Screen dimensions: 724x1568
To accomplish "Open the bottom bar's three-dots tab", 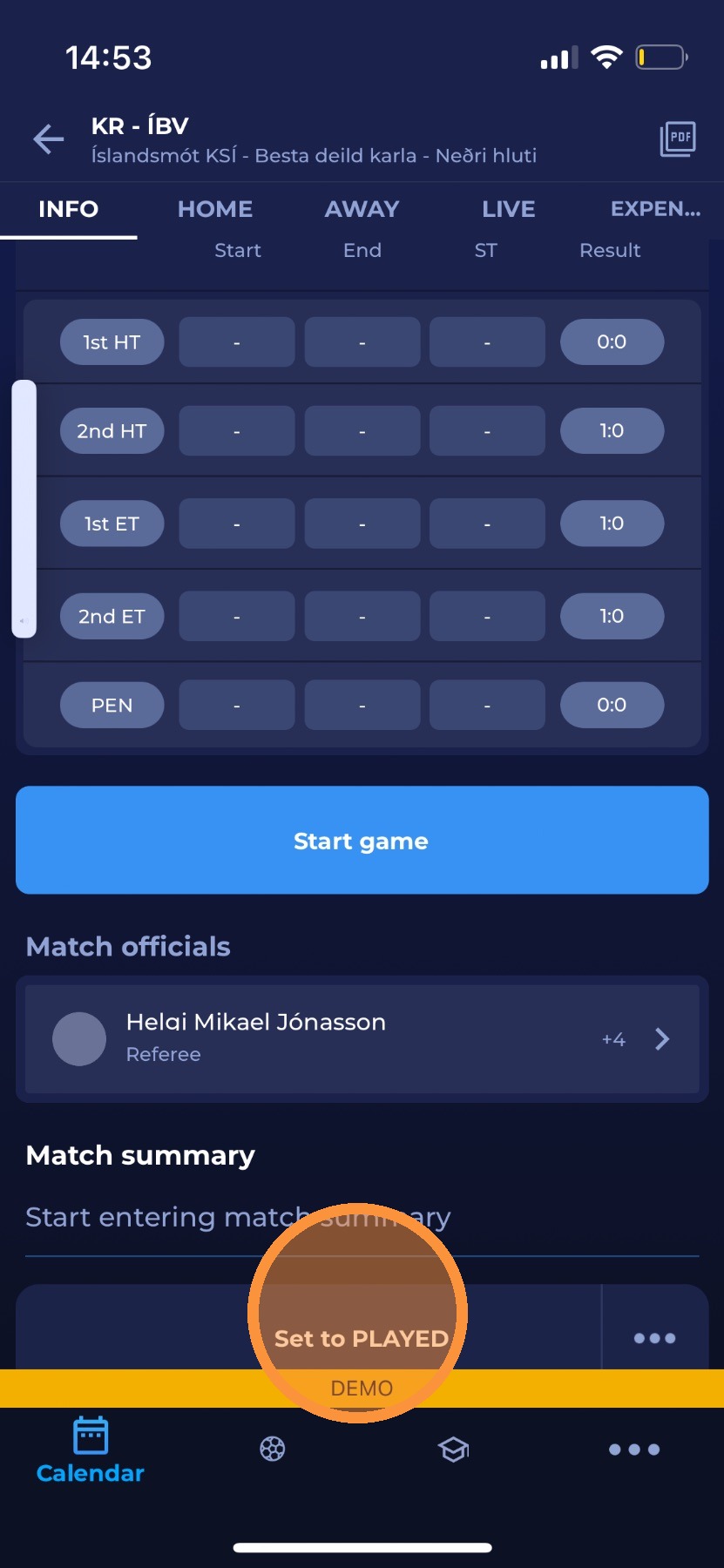I will pyautogui.click(x=634, y=1450).
